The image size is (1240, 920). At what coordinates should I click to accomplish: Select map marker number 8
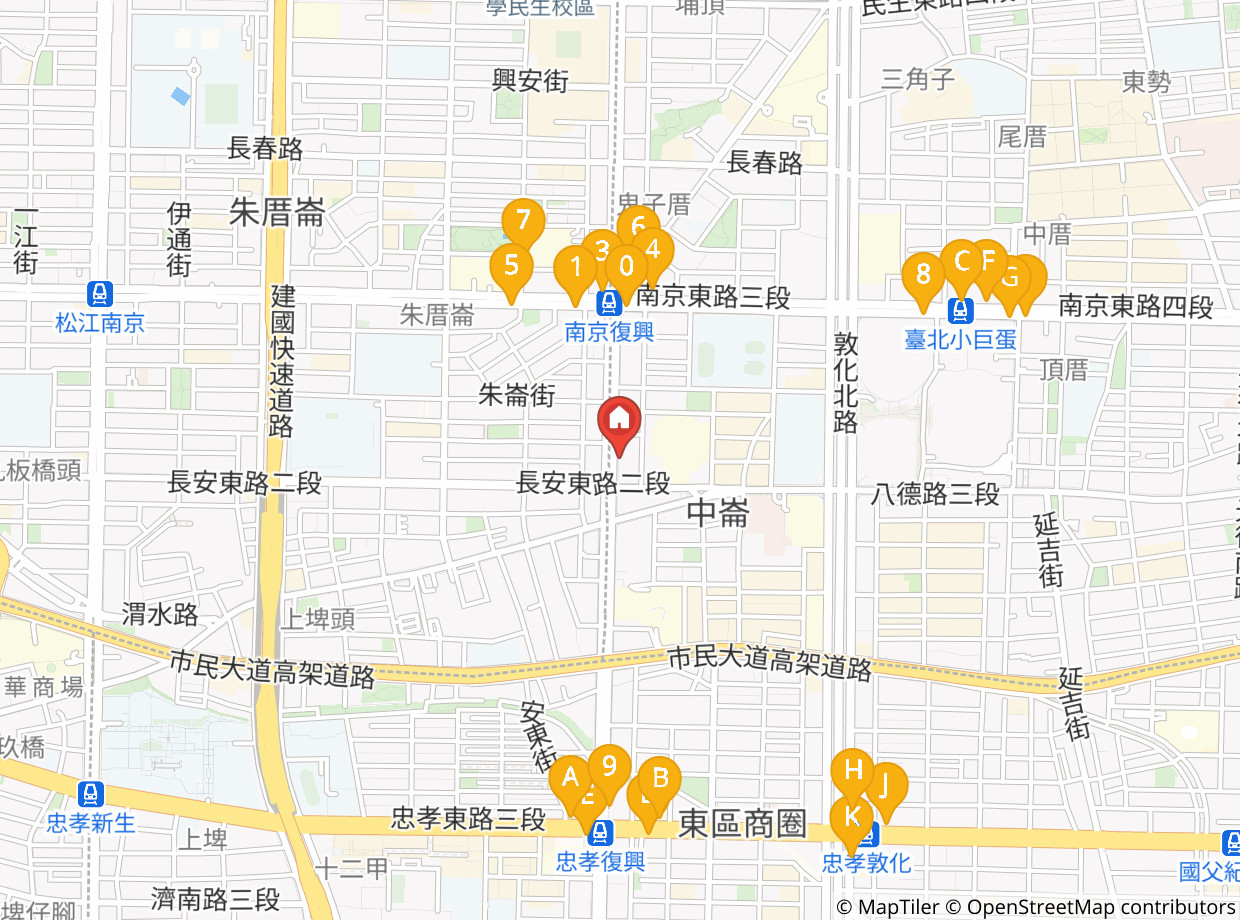[922, 274]
